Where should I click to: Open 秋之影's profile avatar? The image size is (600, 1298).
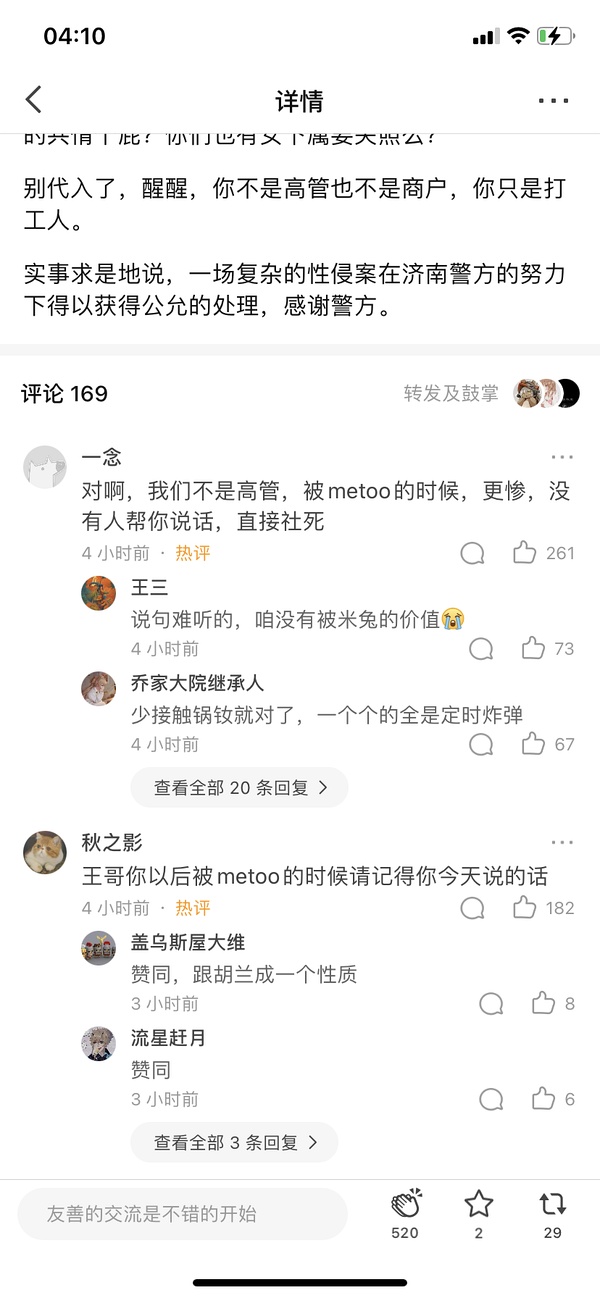(x=45, y=852)
